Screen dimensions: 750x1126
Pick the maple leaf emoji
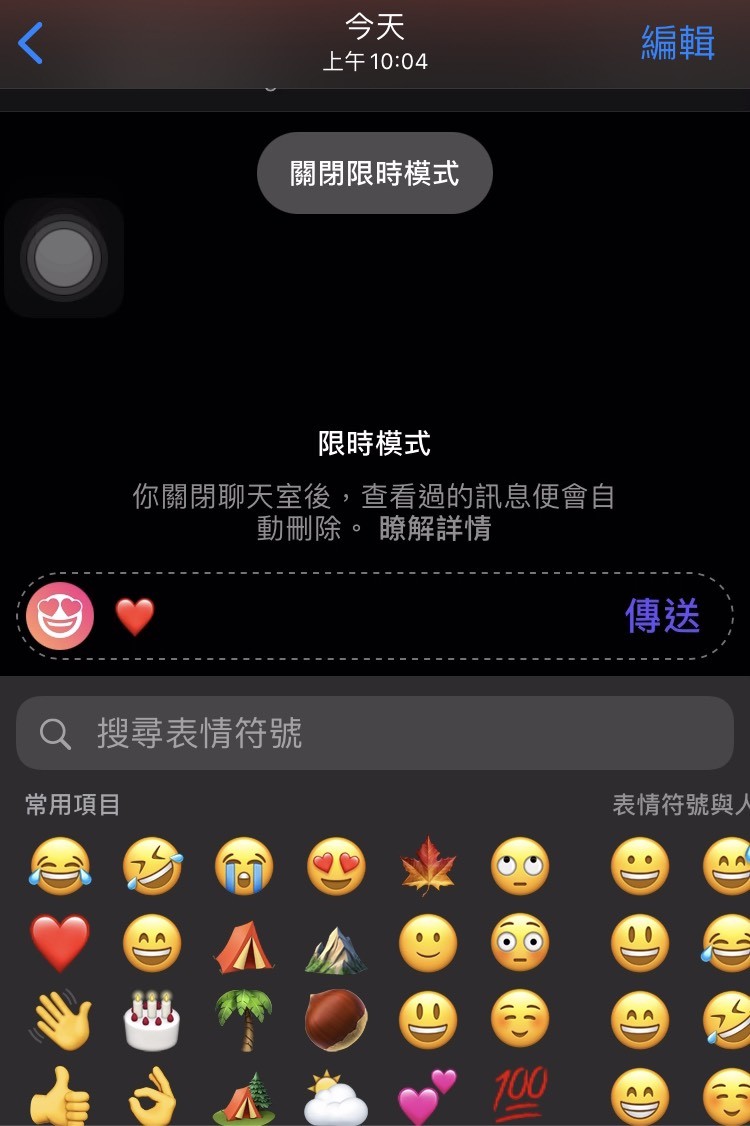click(x=428, y=865)
